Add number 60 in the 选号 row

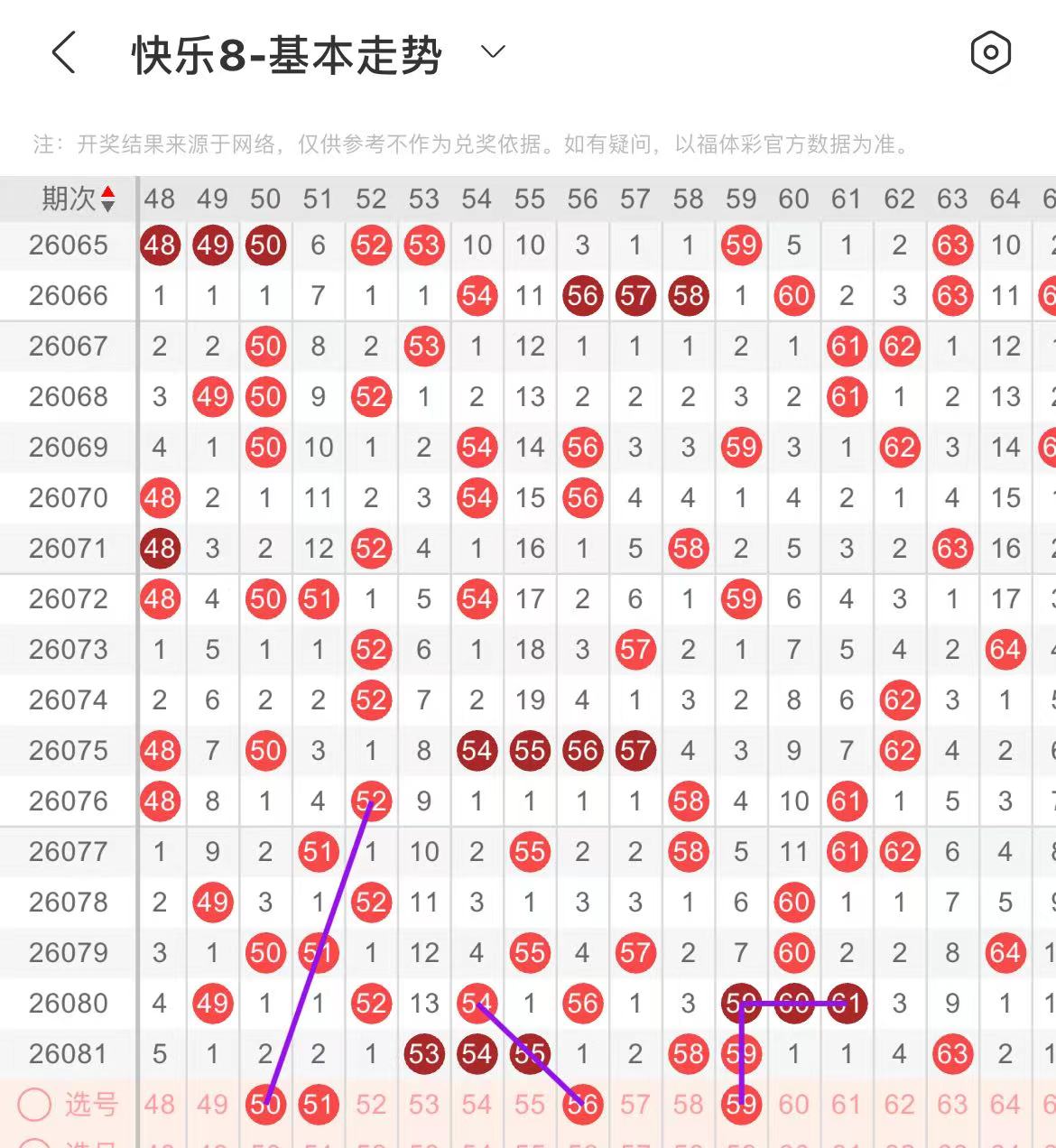793,1104
